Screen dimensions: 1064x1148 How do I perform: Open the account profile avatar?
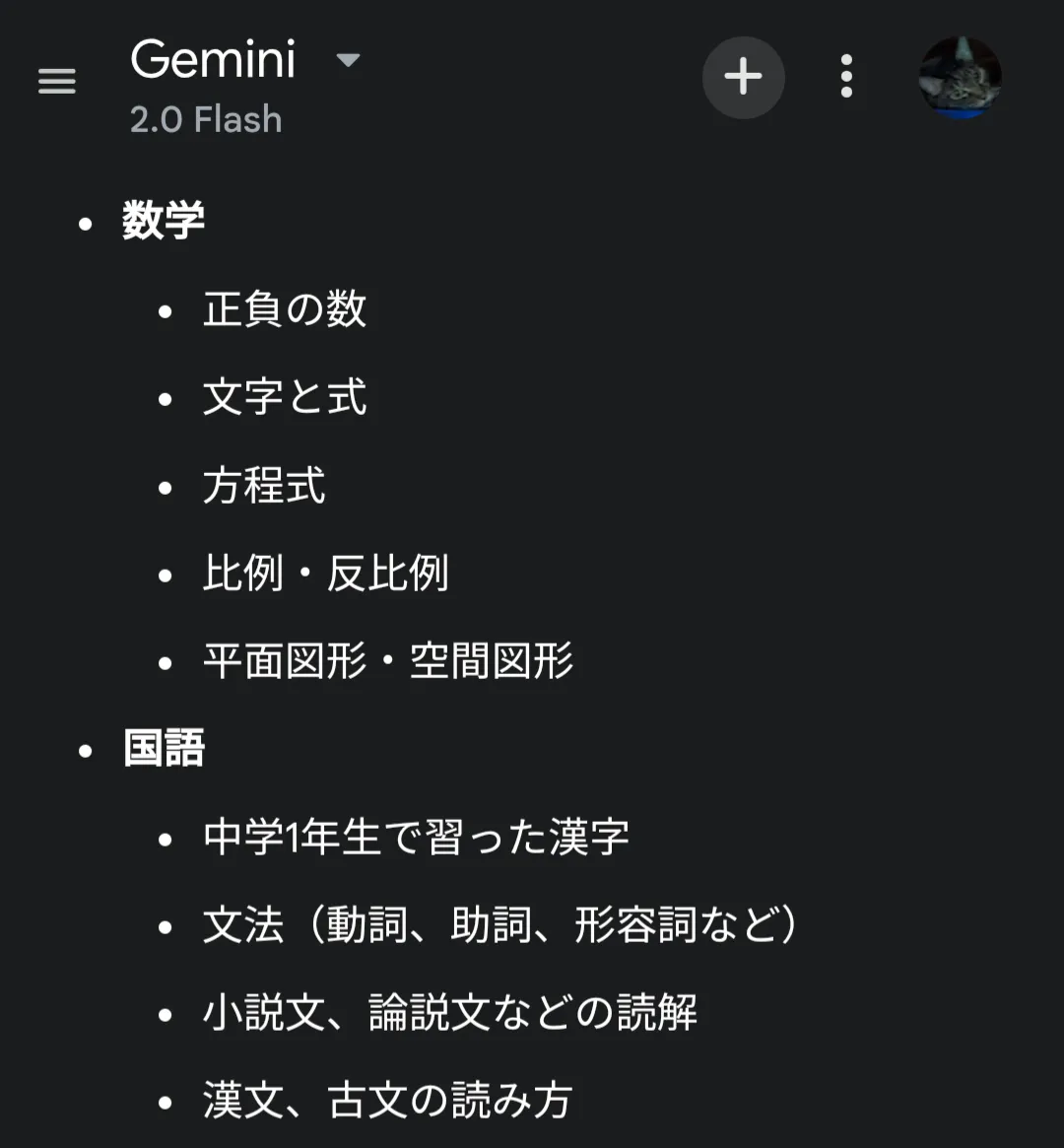pos(960,78)
